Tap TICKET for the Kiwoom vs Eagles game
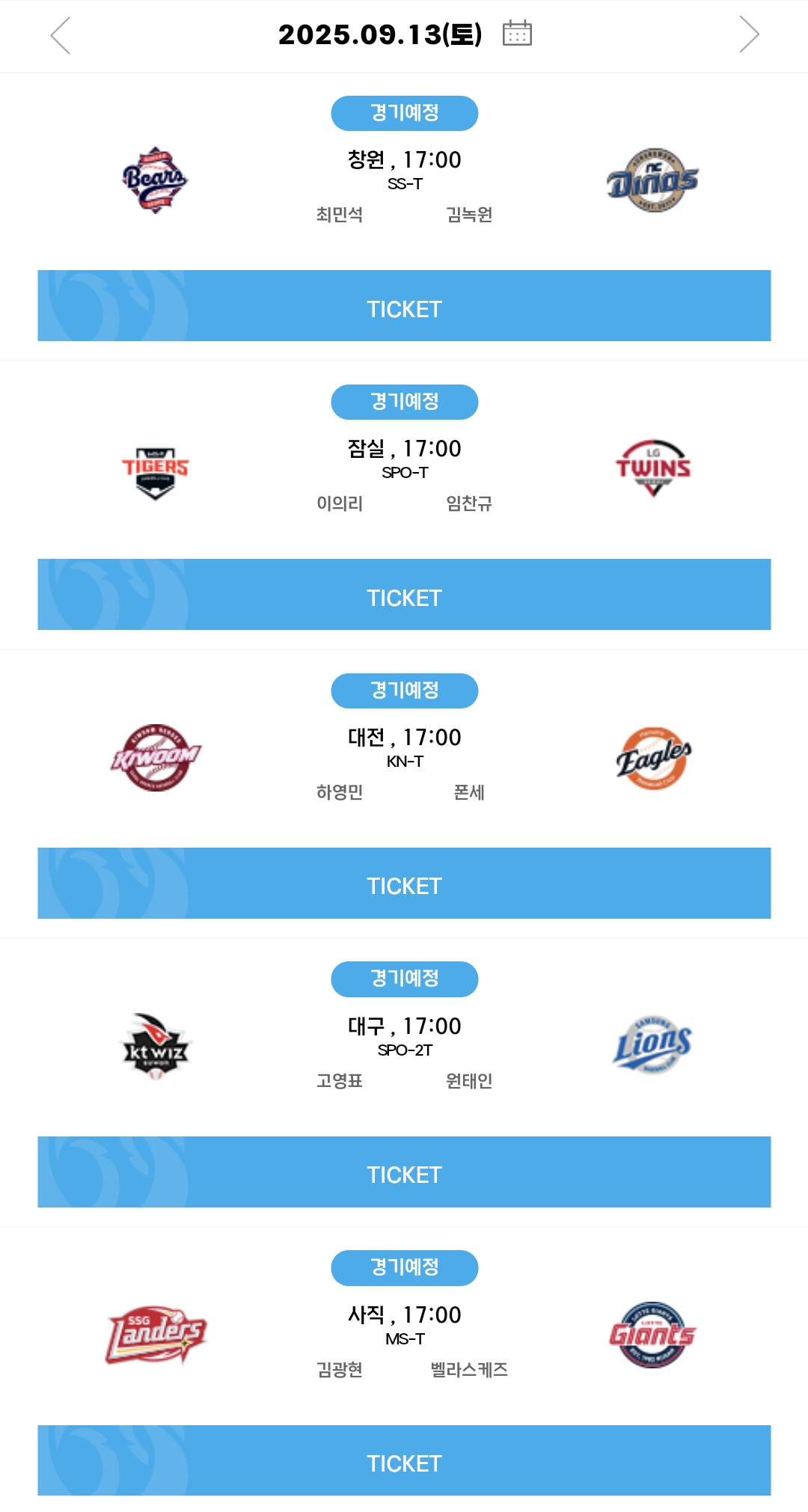The width and height of the screenshot is (808, 1512). click(404, 884)
